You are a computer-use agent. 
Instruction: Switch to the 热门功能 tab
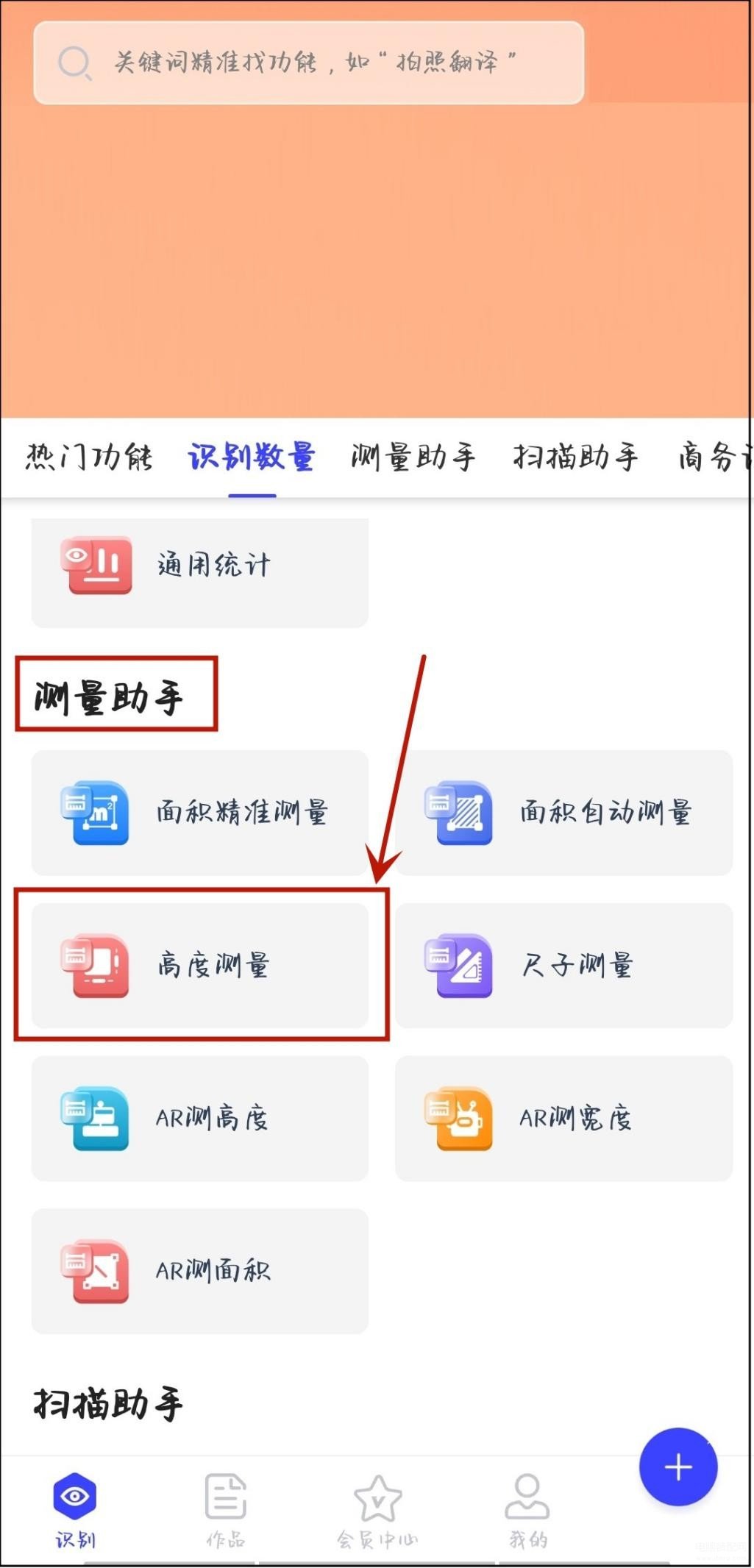coord(89,457)
